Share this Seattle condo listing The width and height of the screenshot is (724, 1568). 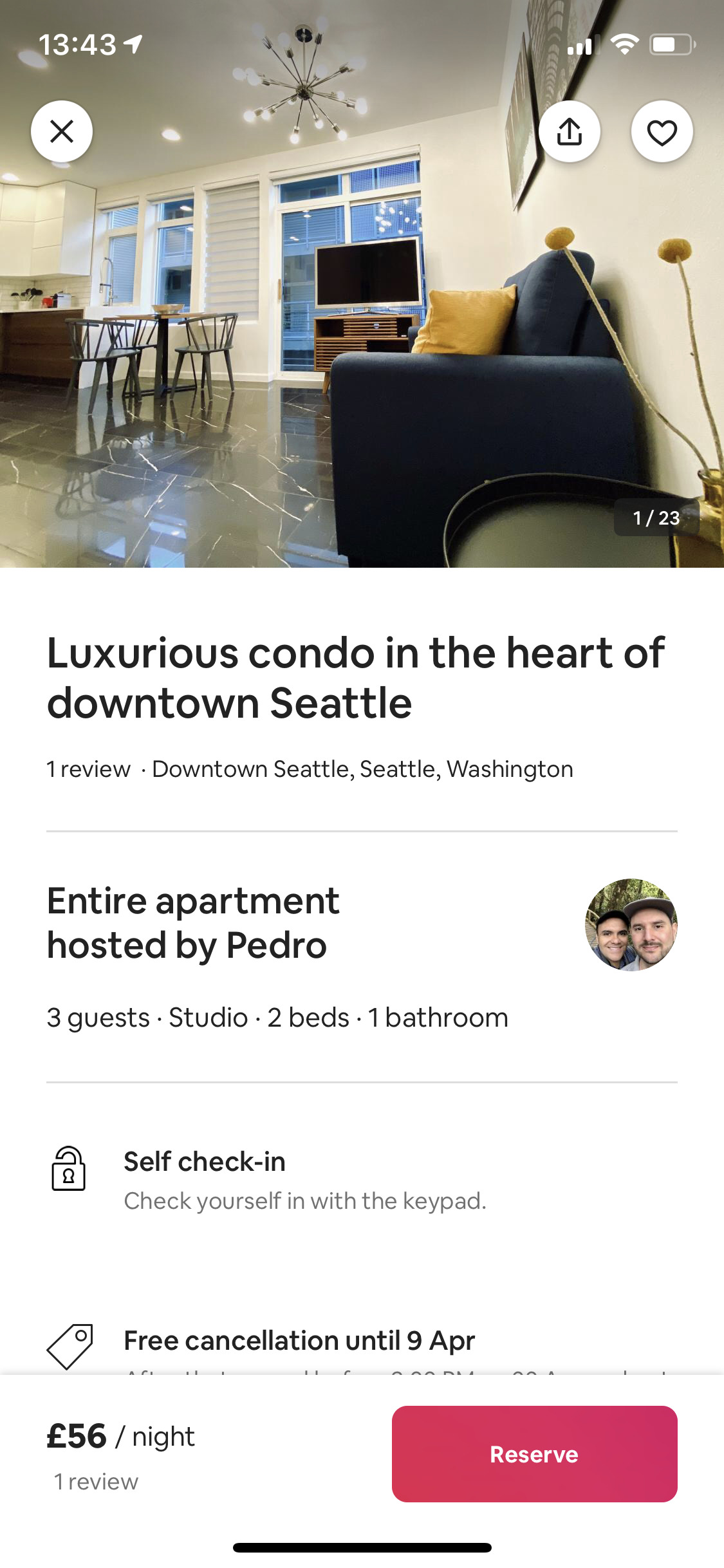pyautogui.click(x=570, y=131)
